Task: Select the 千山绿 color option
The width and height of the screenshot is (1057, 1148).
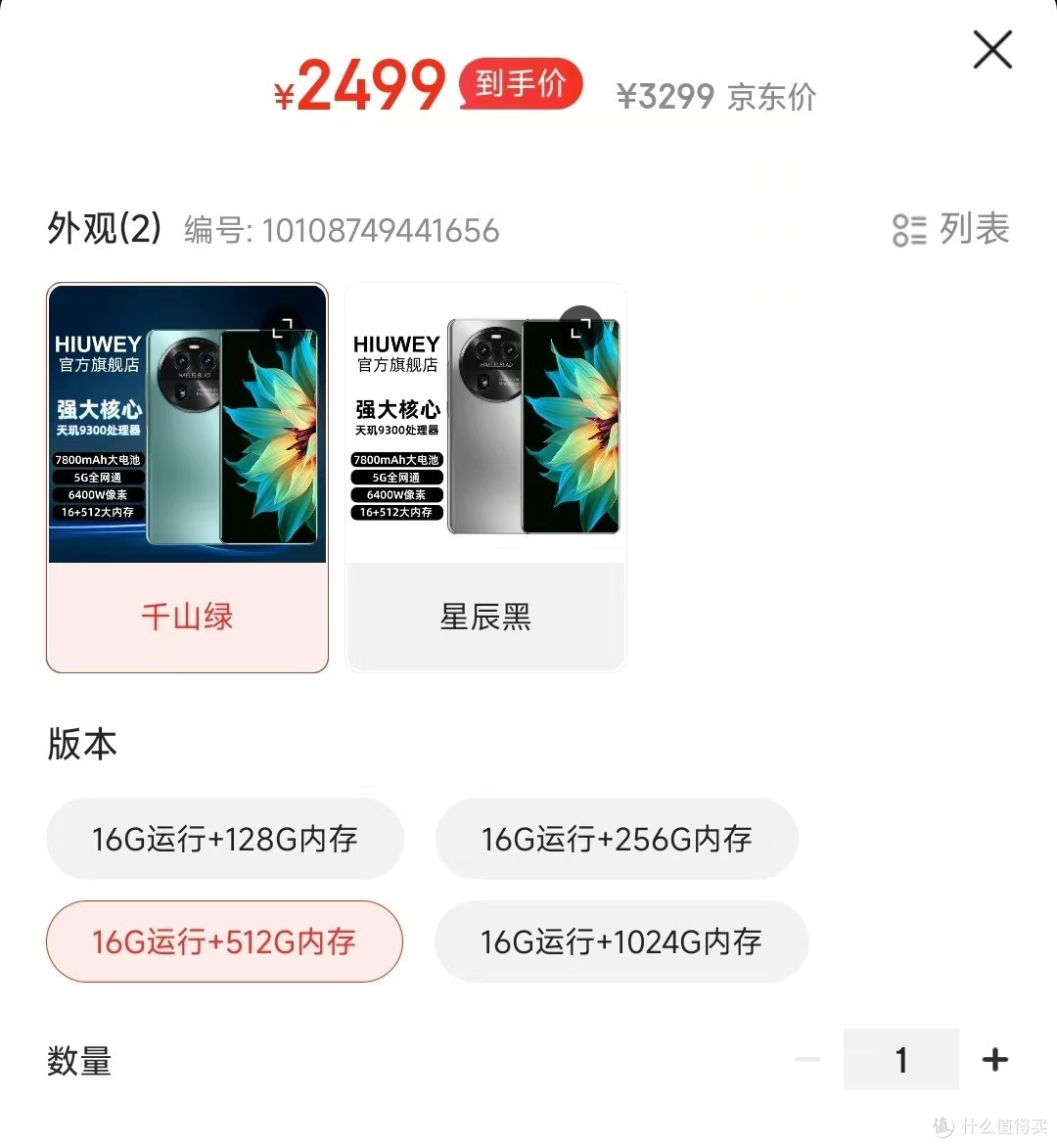Action: click(186, 615)
